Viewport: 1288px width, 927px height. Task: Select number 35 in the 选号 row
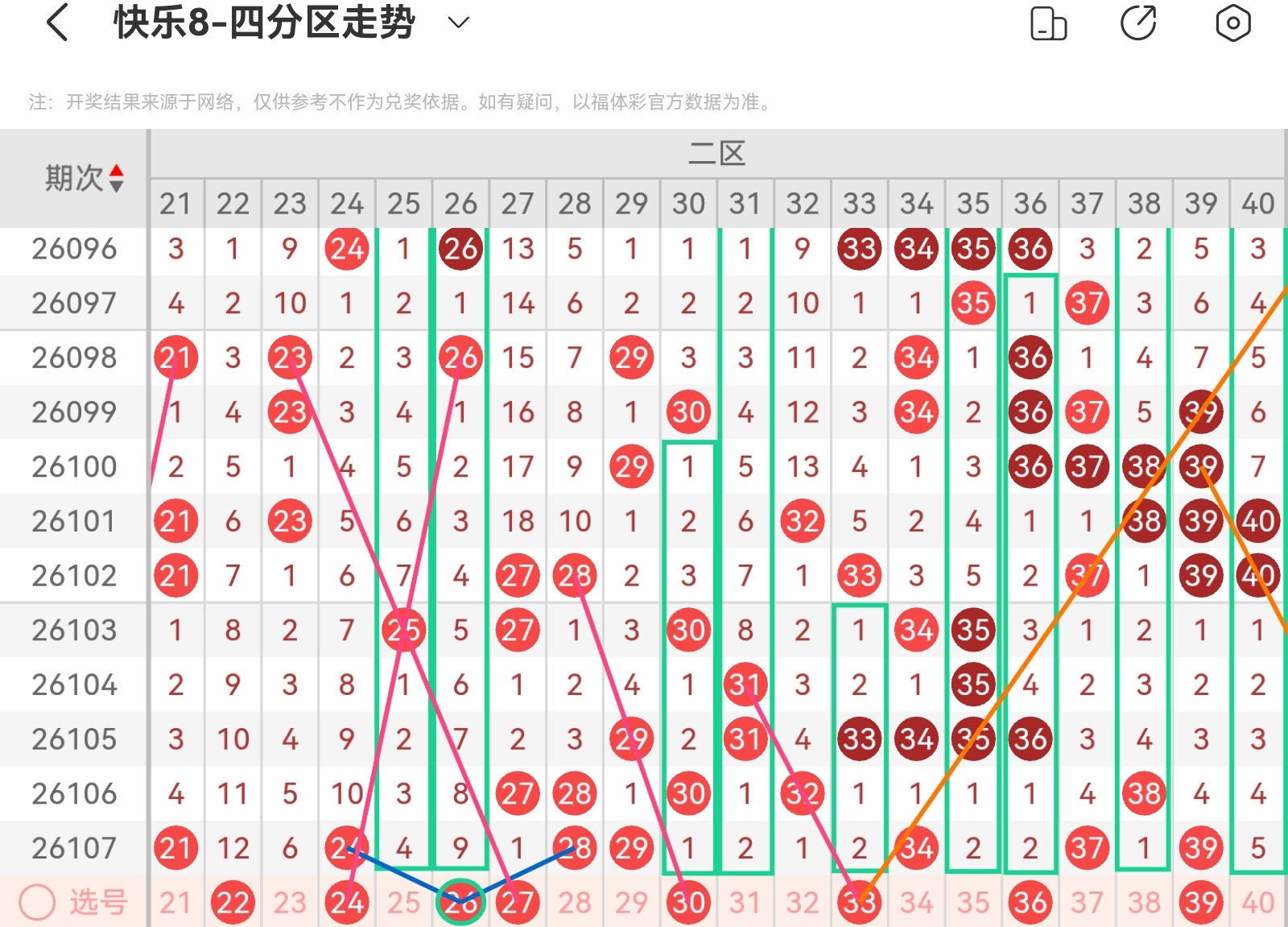[973, 902]
